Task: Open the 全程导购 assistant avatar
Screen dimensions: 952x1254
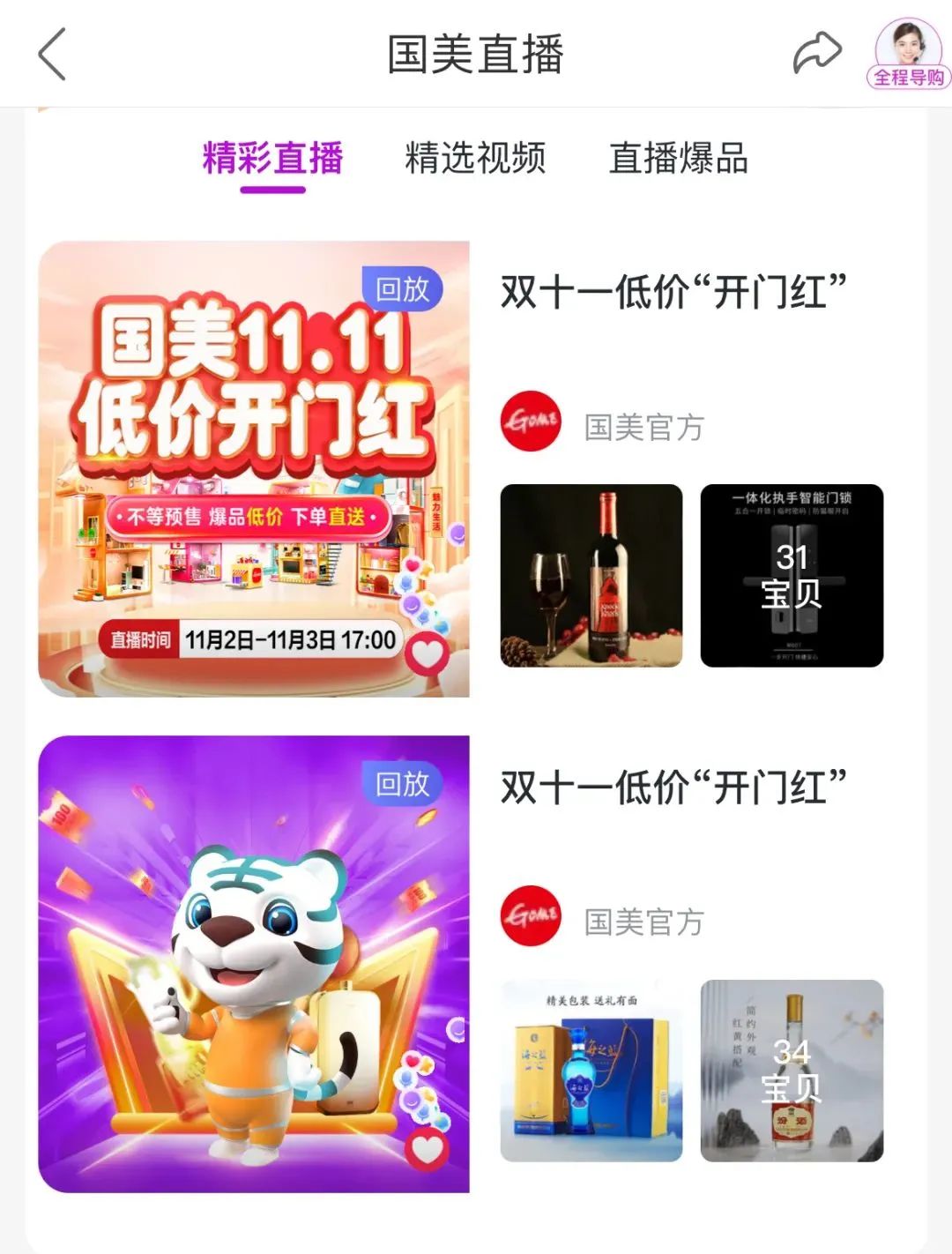Action: (908, 54)
